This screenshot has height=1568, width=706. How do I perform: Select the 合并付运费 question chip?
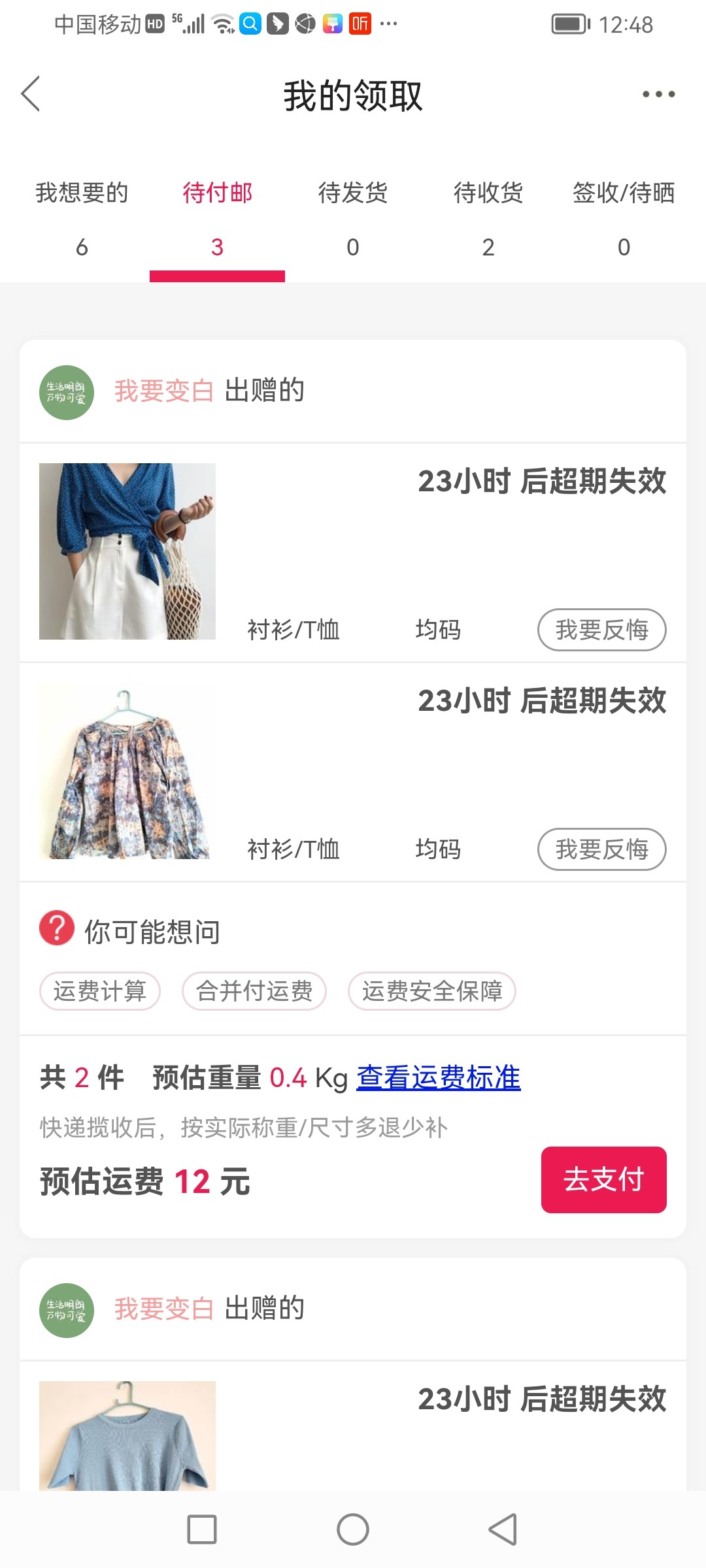pyautogui.click(x=254, y=991)
